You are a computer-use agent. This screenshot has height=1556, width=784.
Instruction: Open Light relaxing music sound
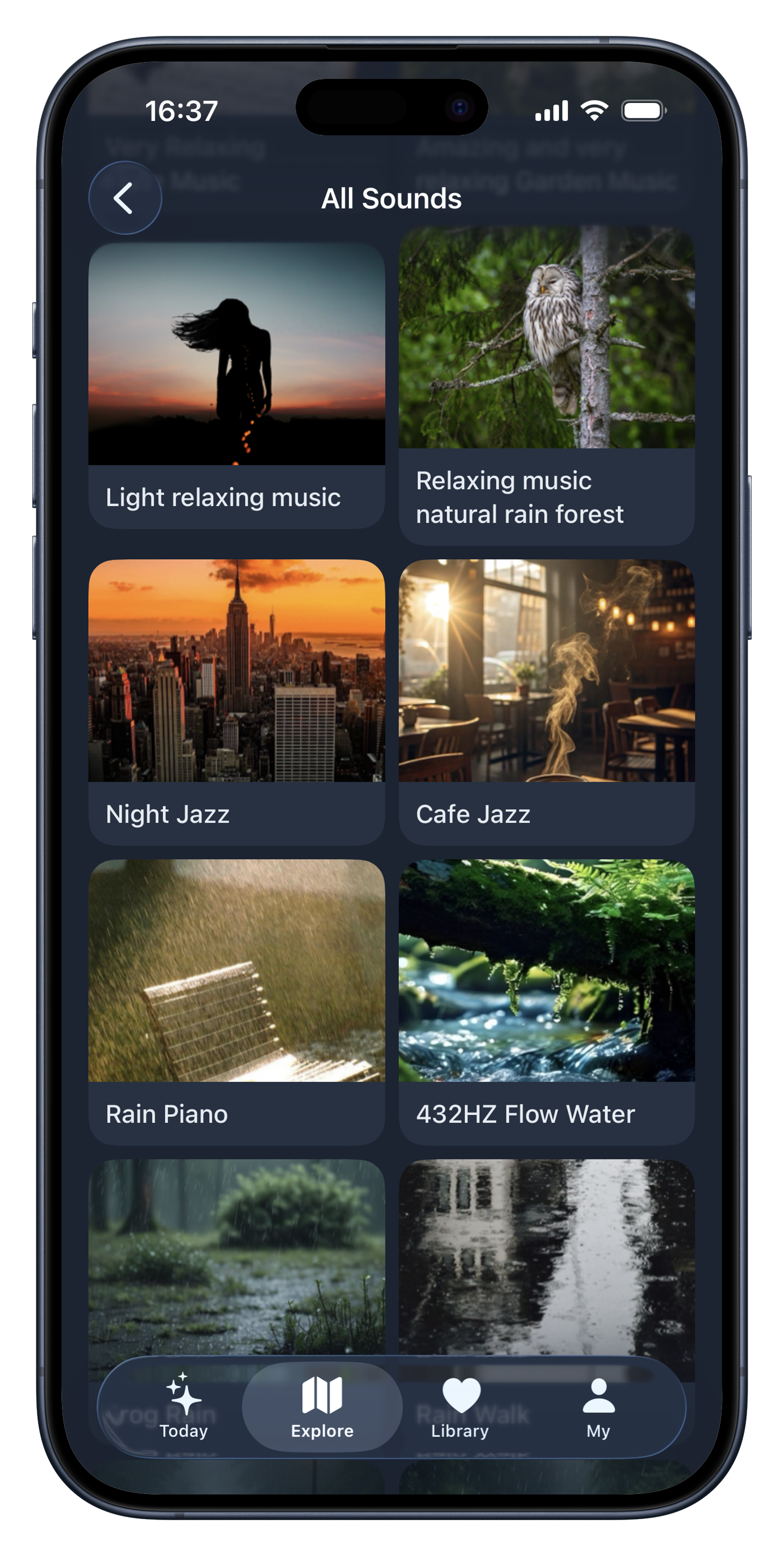(236, 385)
